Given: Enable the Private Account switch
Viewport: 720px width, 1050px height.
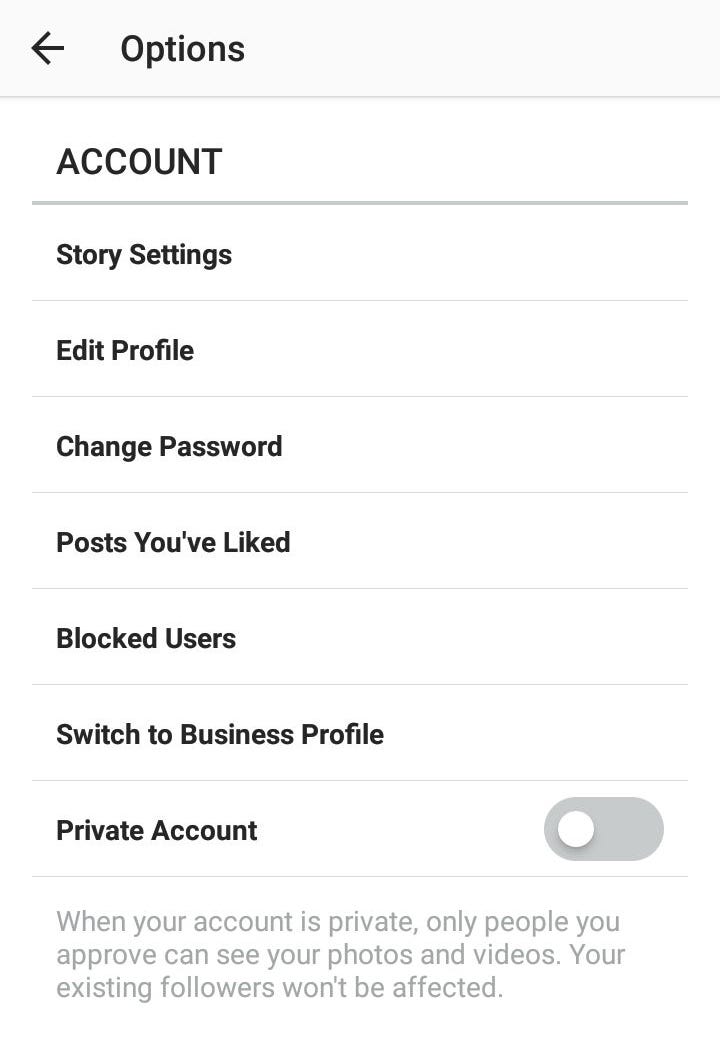Looking at the screenshot, I should (x=603, y=829).
